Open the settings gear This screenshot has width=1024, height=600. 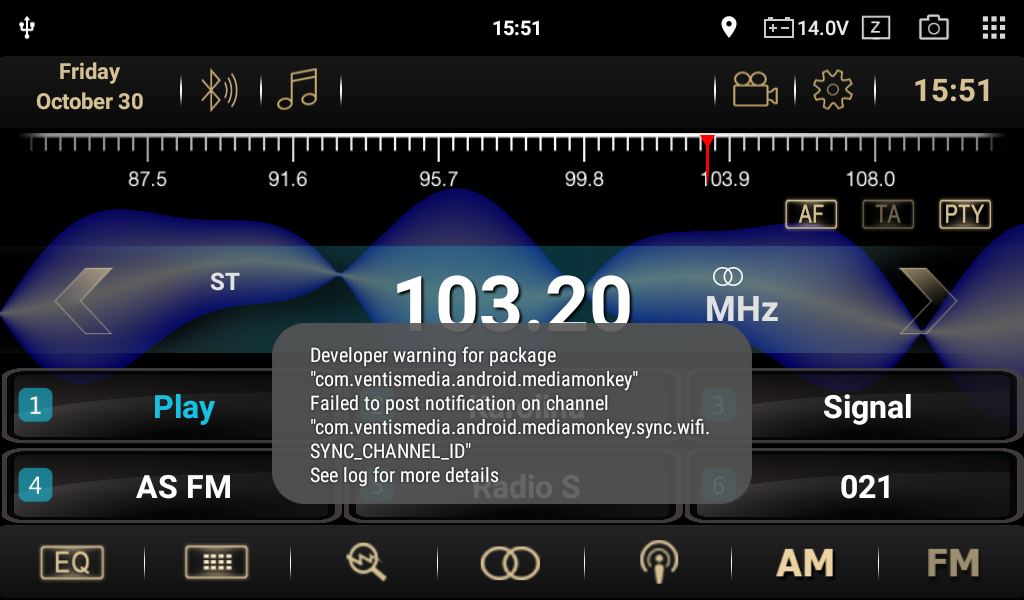click(x=832, y=91)
